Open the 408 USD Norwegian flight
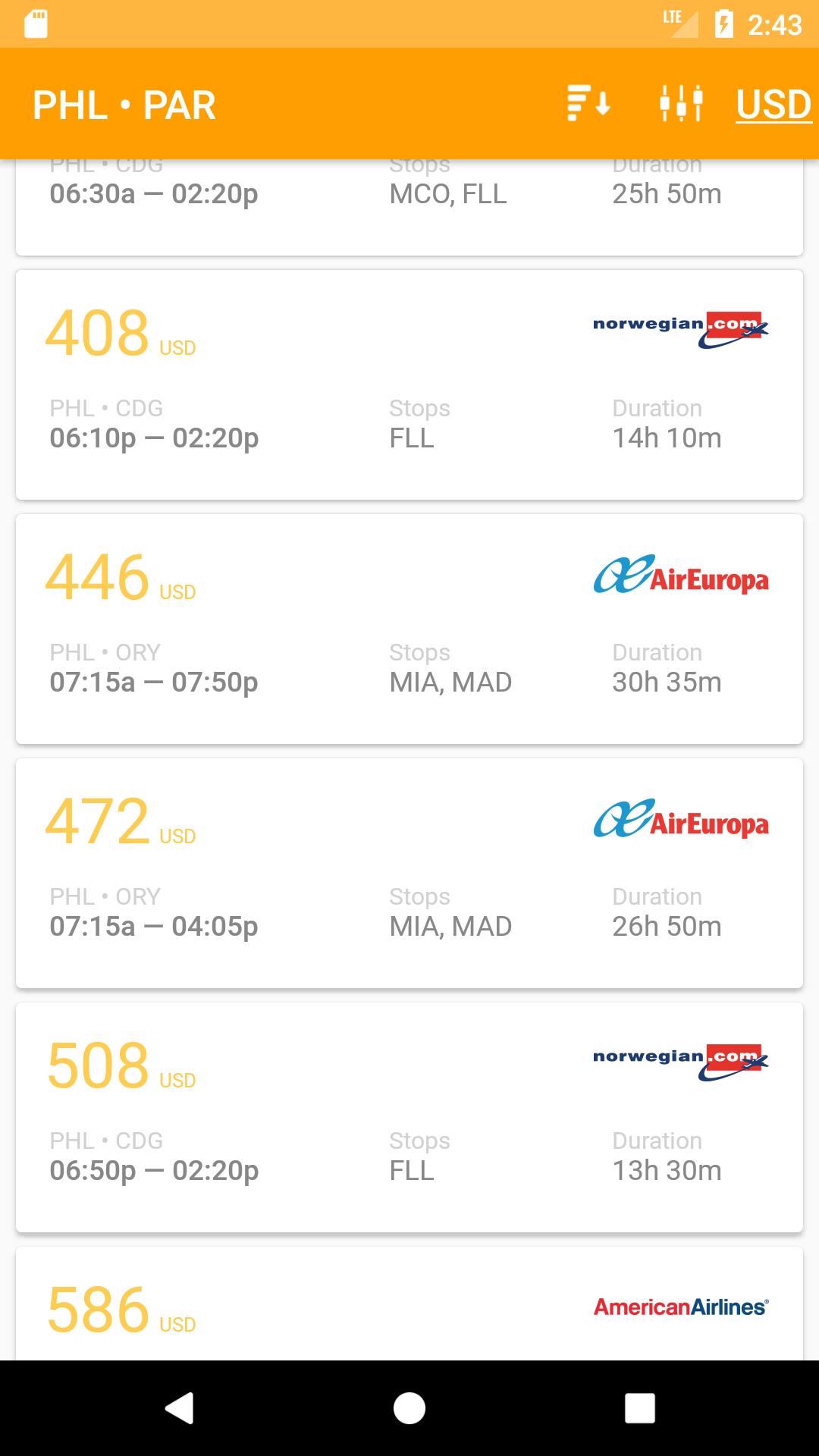819x1456 pixels. pos(409,385)
